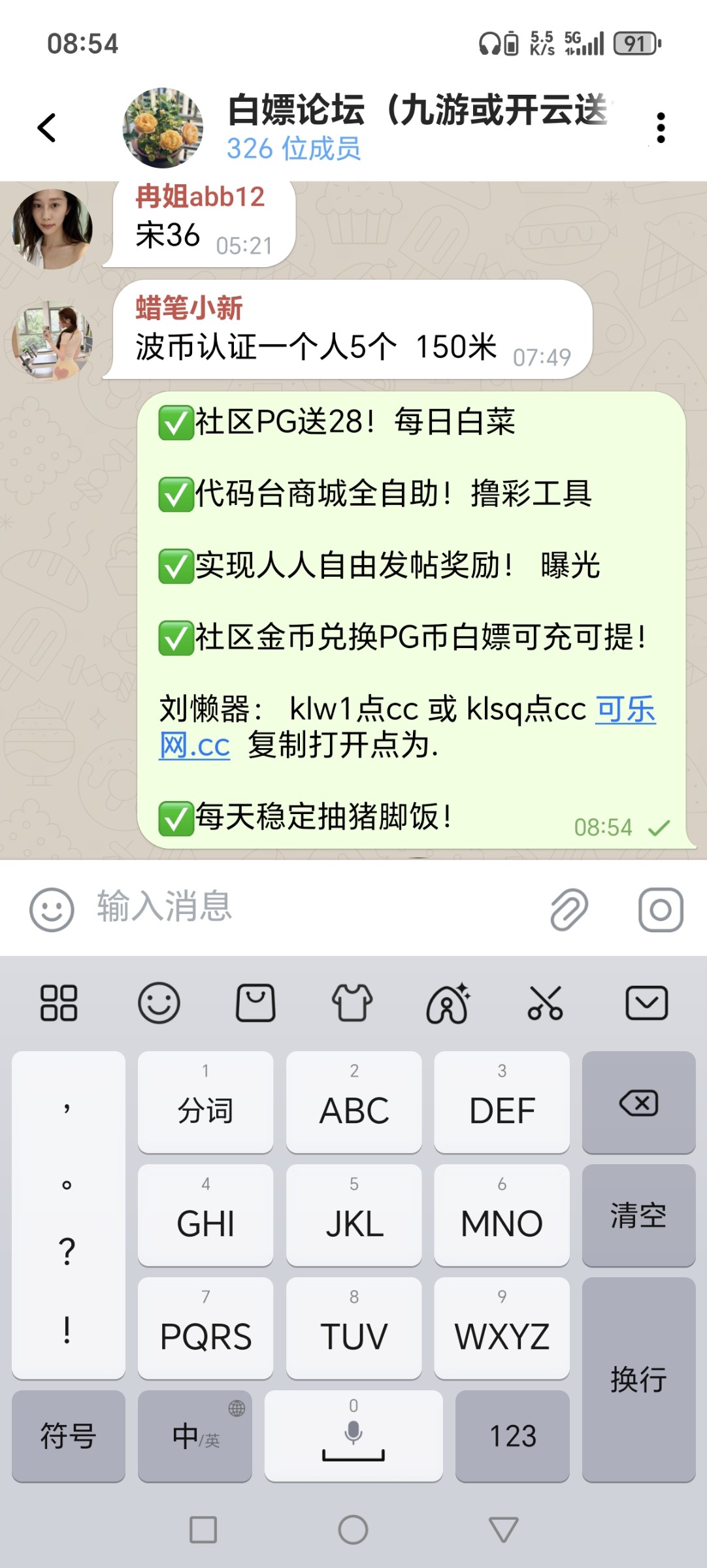Tap the 换行 newline key
The height and width of the screenshot is (1568, 707).
(x=638, y=1380)
